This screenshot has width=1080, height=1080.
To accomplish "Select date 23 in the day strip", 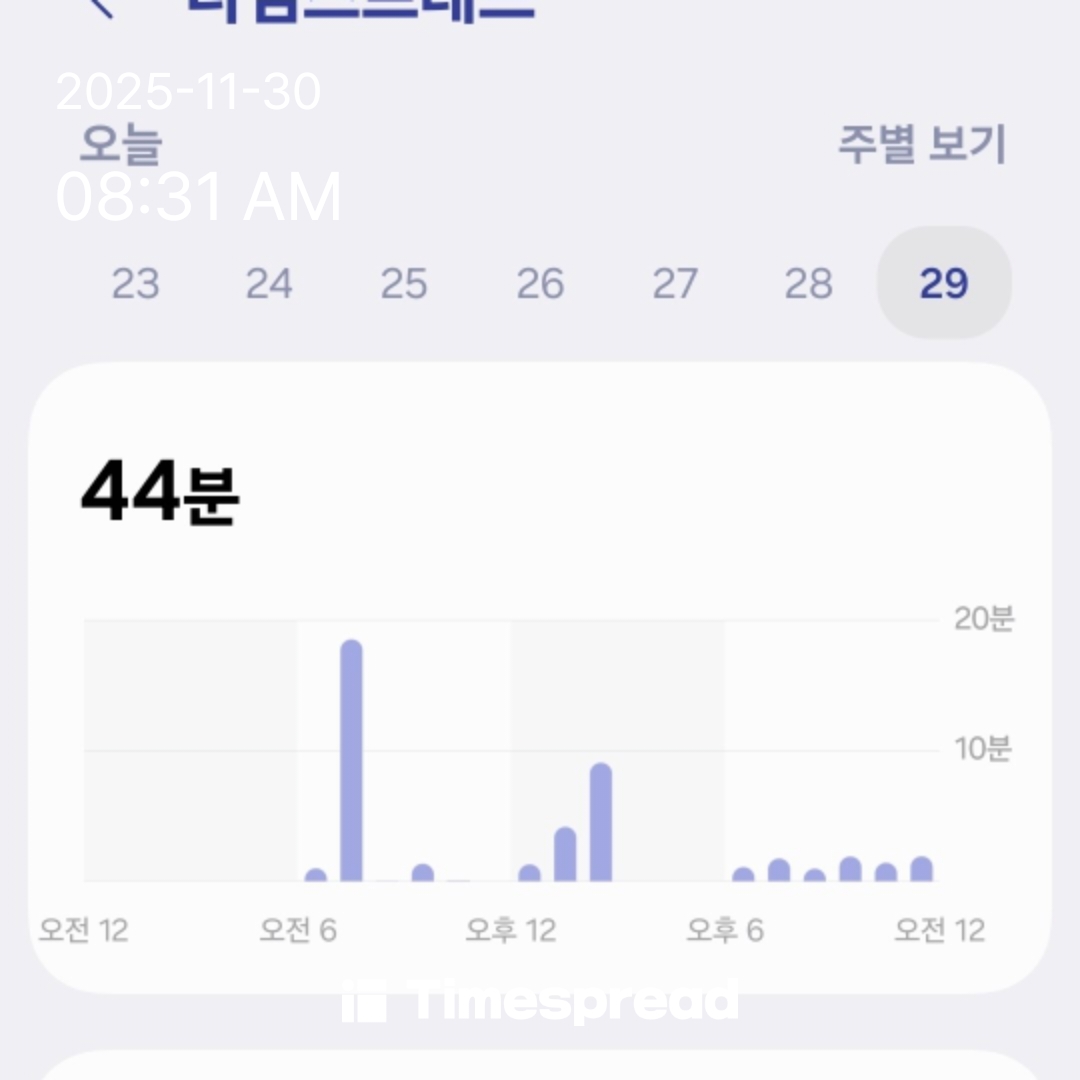I will (136, 283).
